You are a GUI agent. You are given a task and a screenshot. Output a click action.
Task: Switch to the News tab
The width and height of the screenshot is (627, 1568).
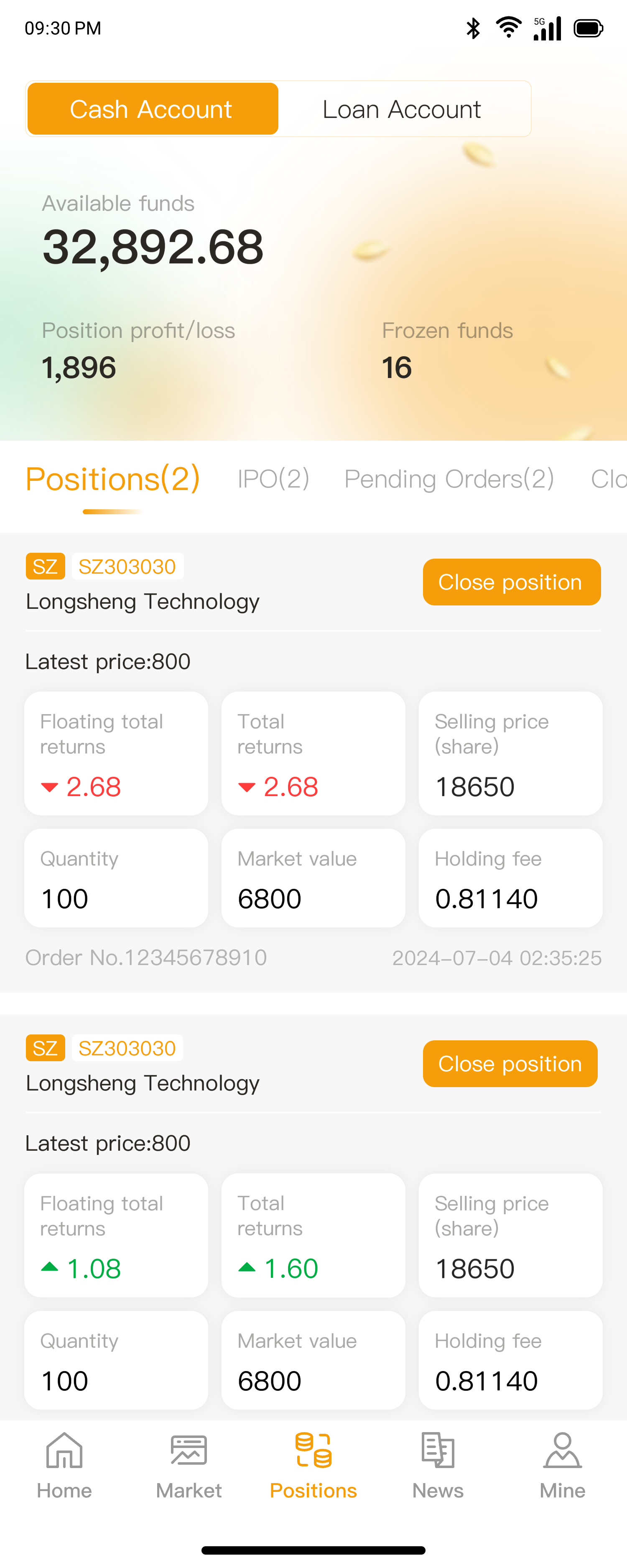(x=438, y=1466)
